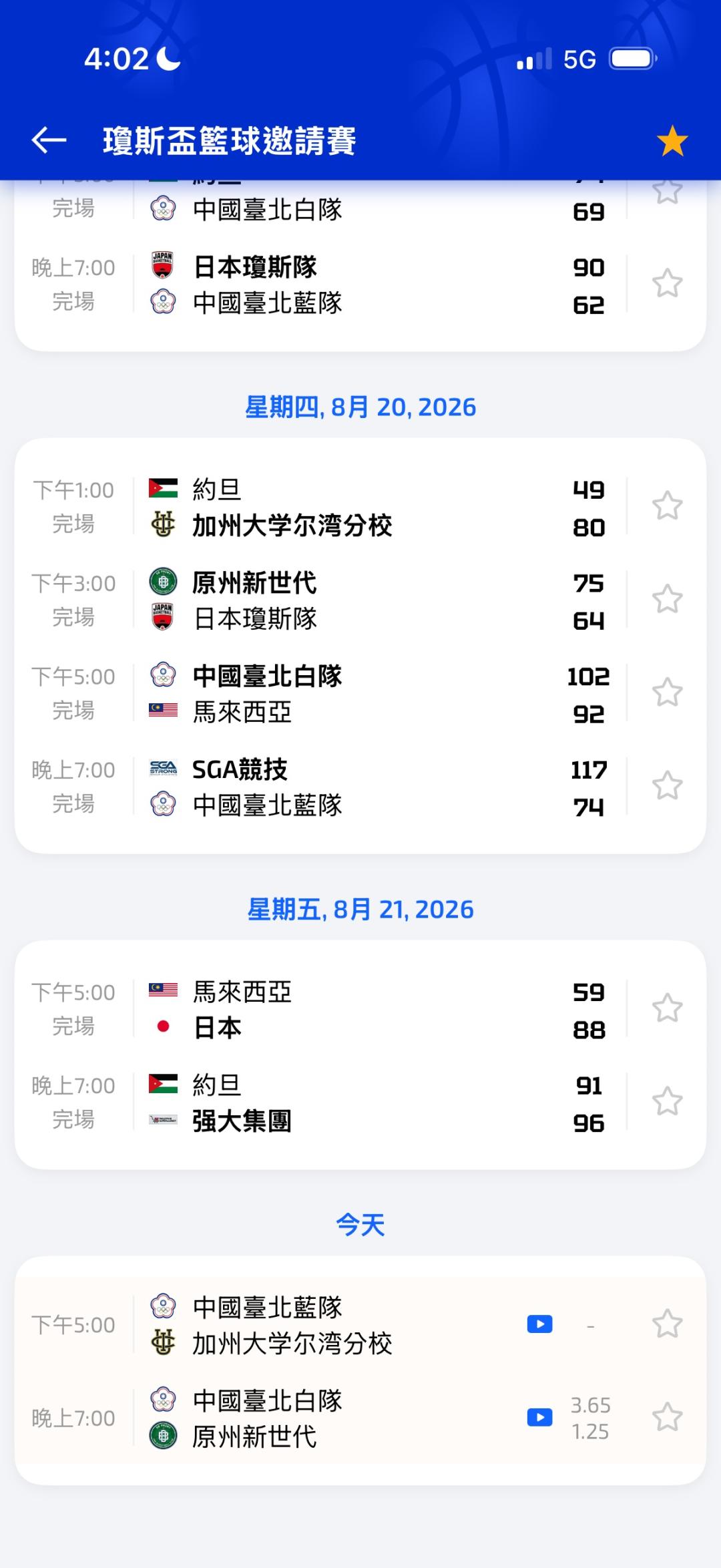Favorite the 原州新世代 75-64 match
The image size is (721, 1568).
667,599
